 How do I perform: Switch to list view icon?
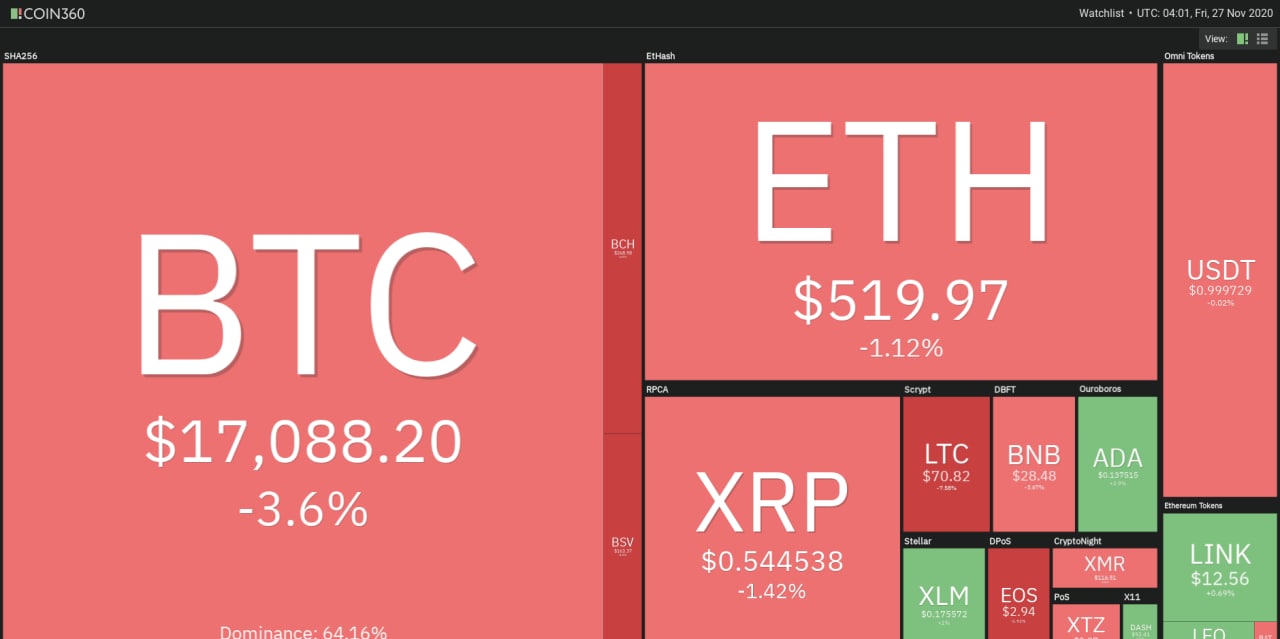pos(1262,39)
